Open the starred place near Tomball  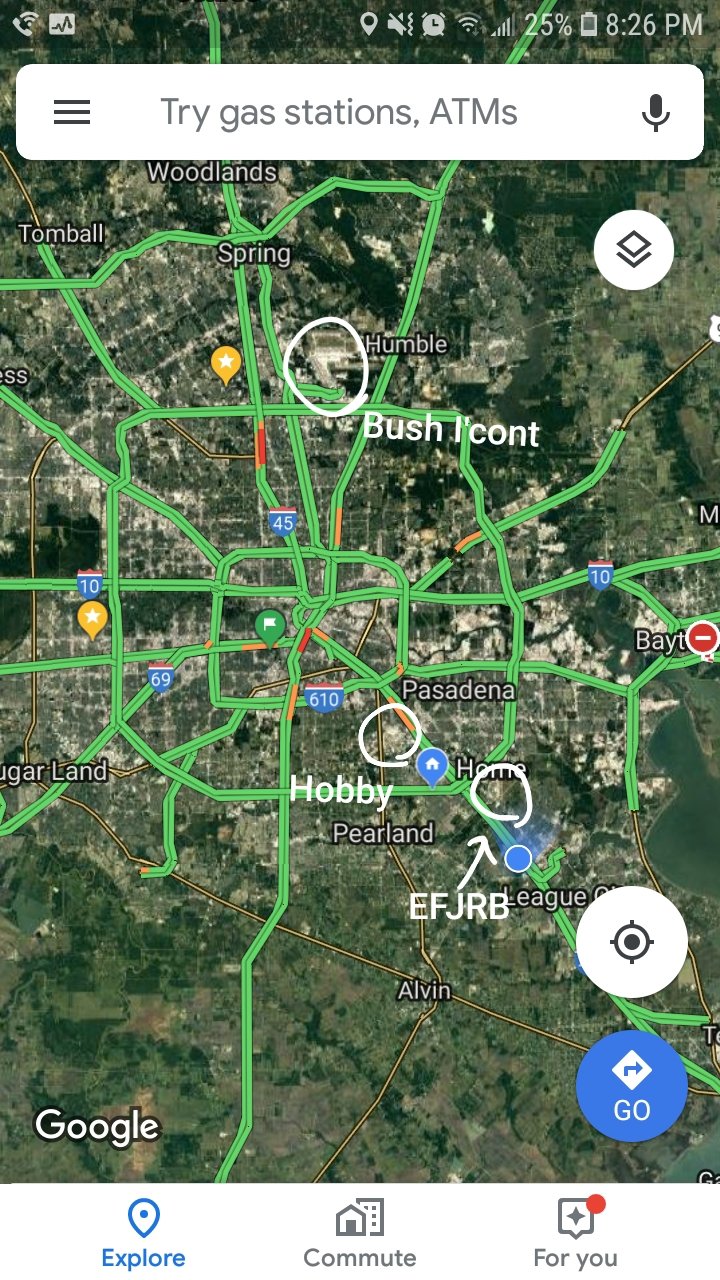(226, 363)
